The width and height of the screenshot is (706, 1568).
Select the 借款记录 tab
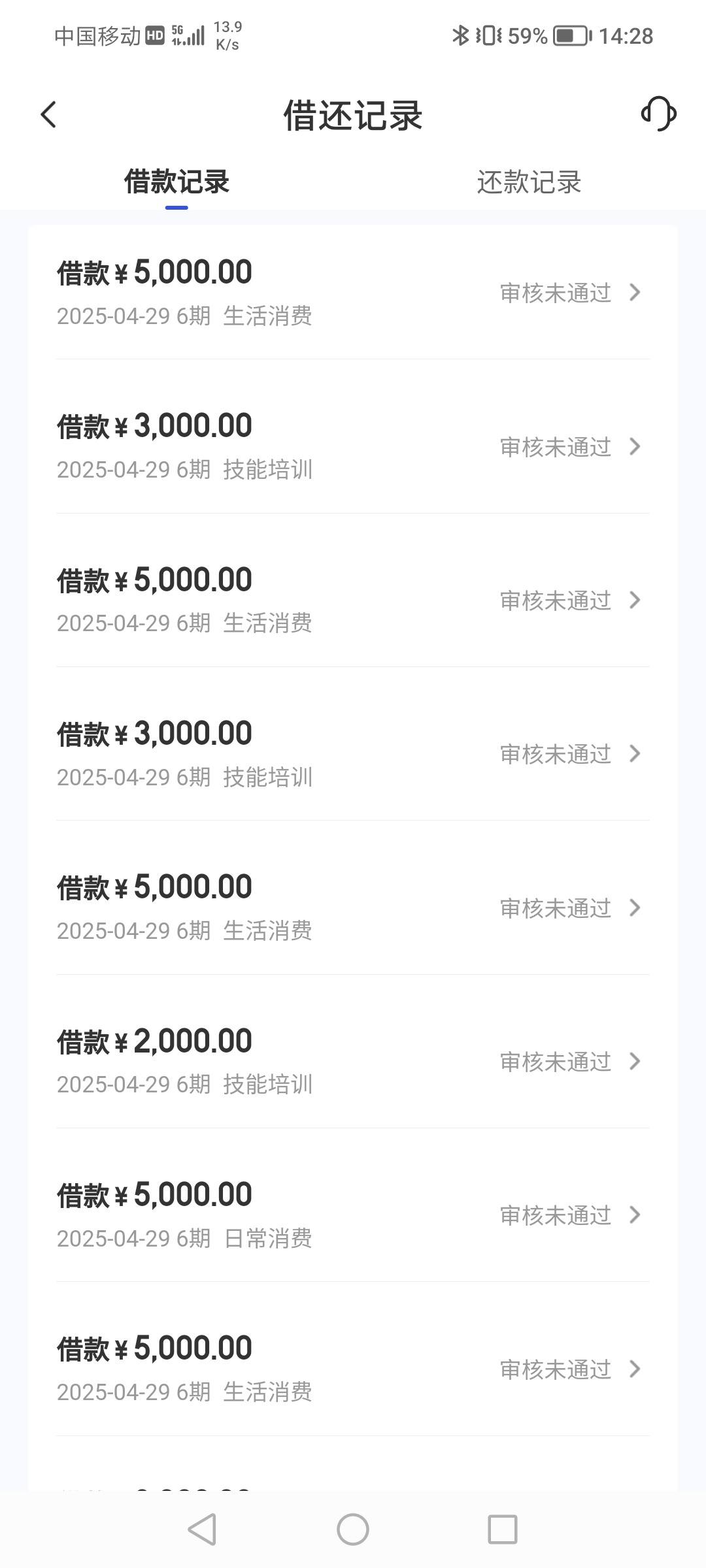coord(176,182)
